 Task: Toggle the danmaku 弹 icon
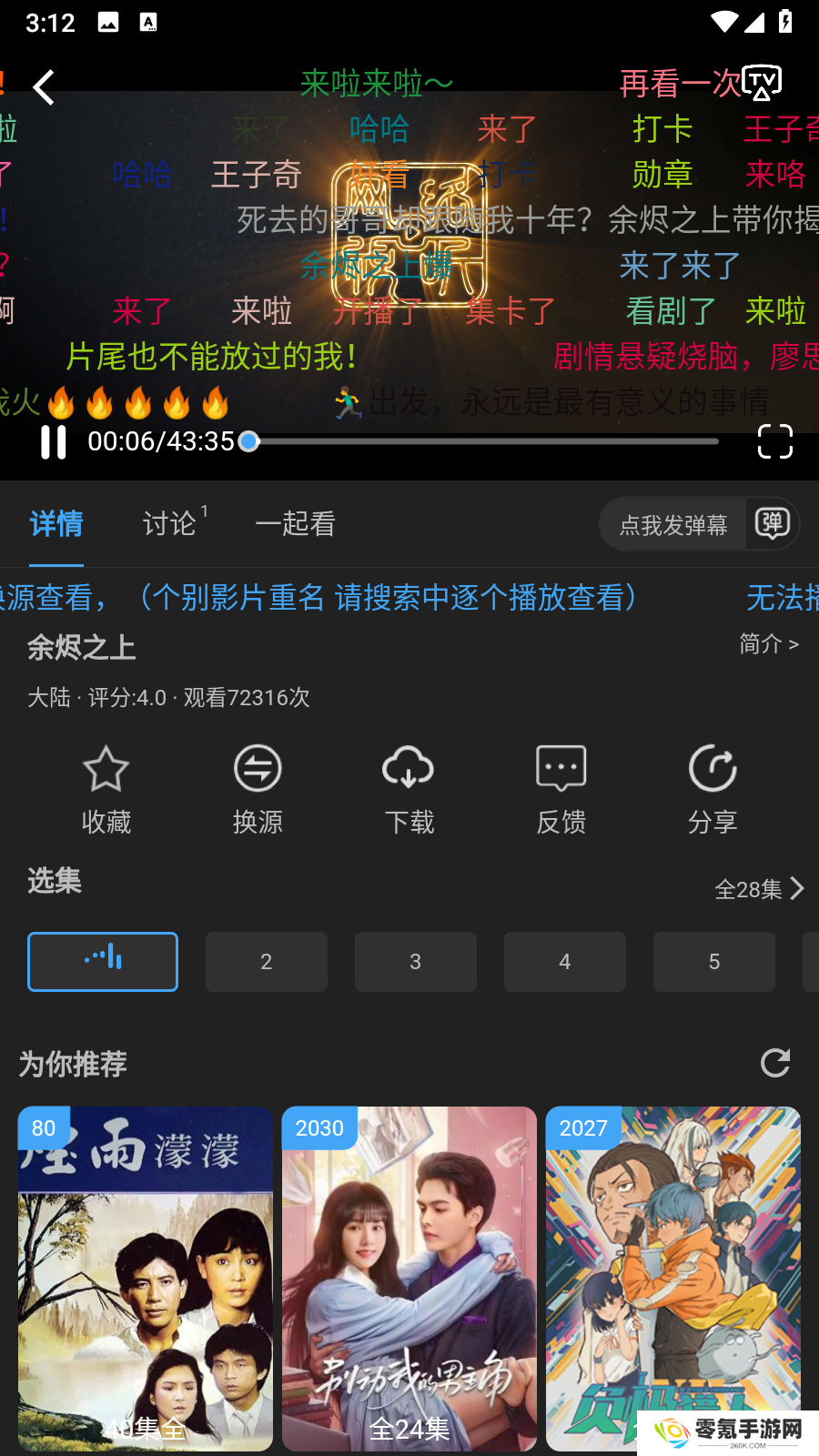click(x=773, y=523)
